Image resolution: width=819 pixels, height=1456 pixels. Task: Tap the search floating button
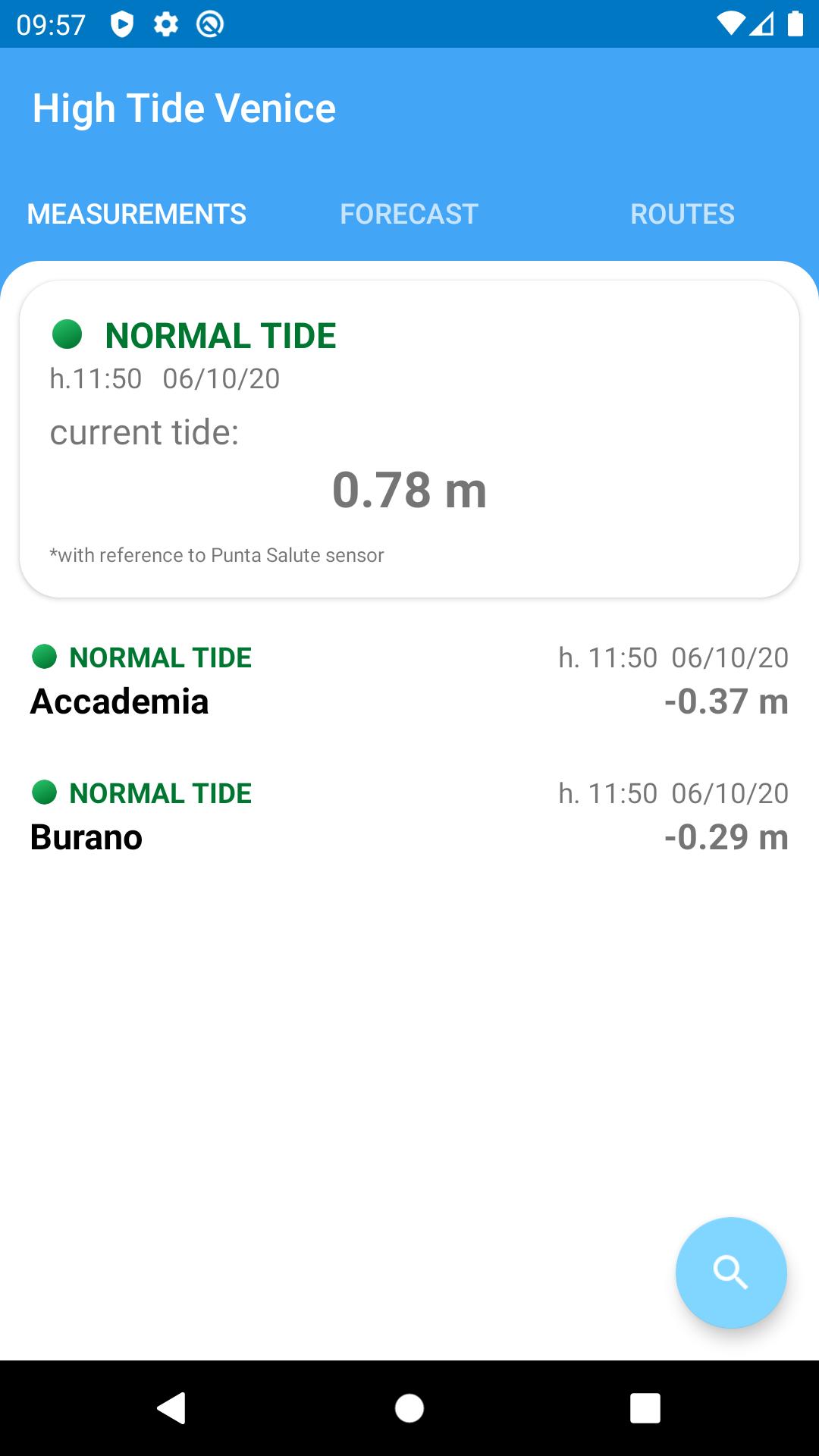click(x=731, y=1272)
